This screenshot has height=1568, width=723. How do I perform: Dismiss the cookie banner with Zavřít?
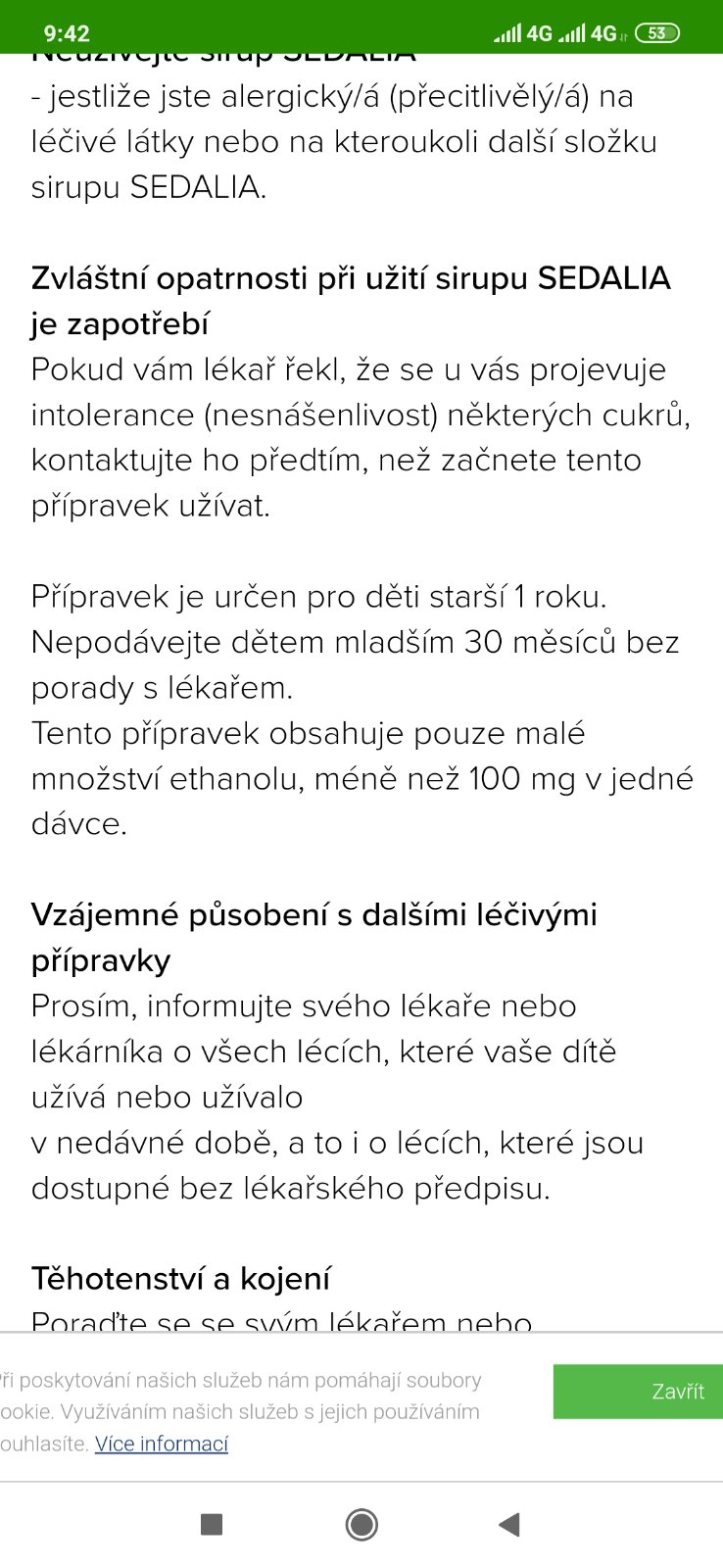[638, 1391]
